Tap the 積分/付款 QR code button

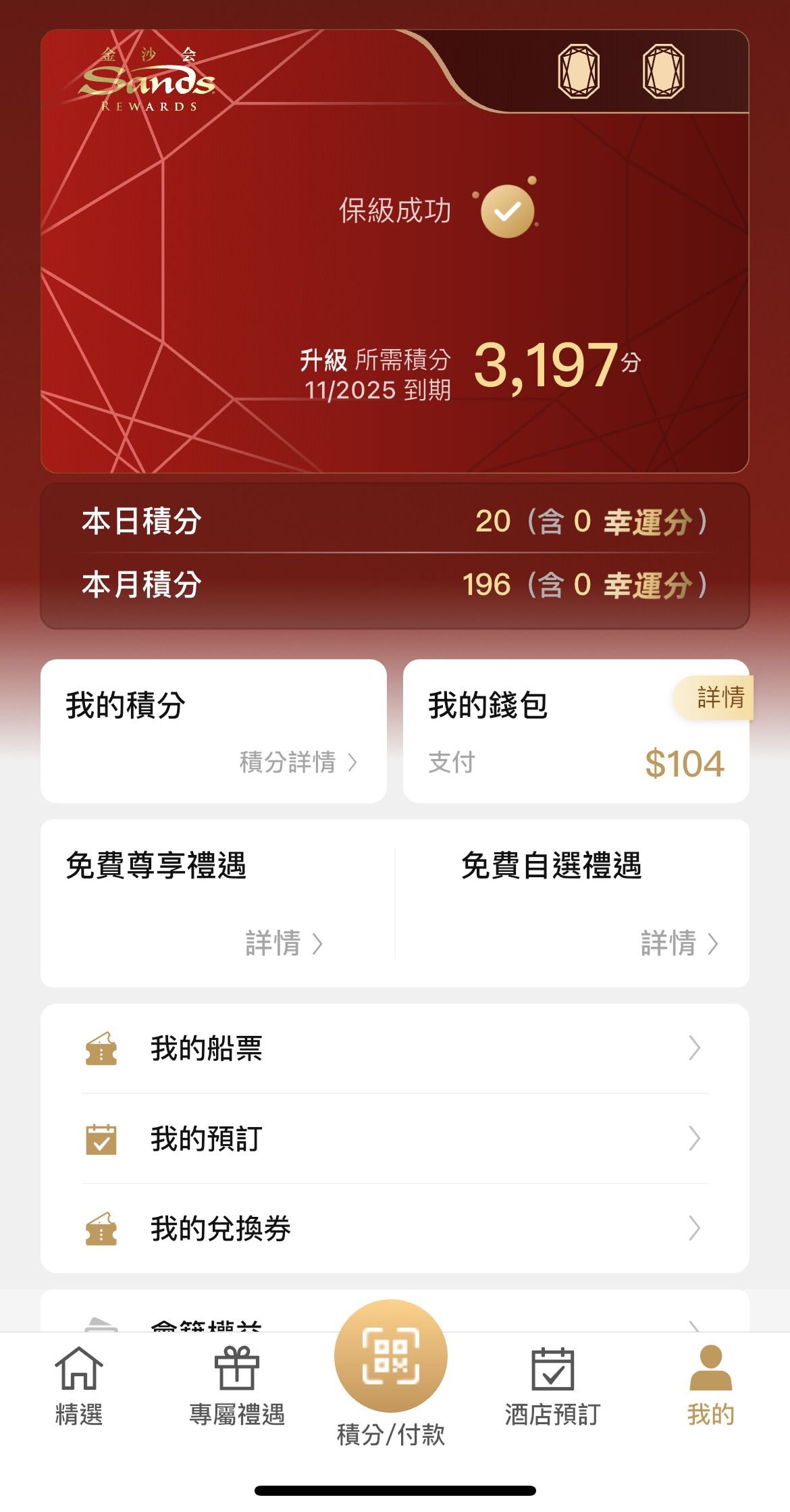391,1357
